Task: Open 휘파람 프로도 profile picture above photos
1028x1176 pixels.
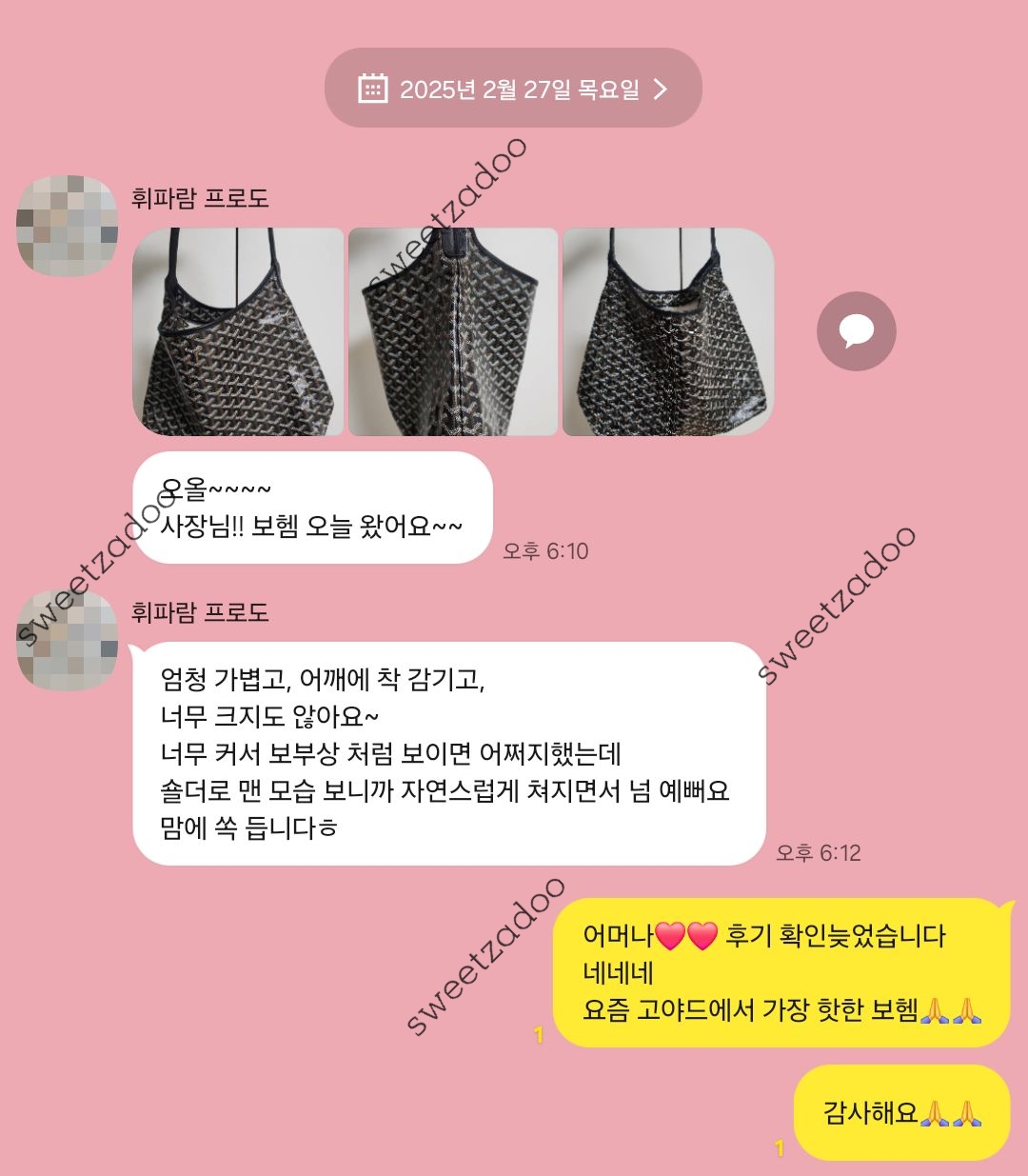Action: 68,226
